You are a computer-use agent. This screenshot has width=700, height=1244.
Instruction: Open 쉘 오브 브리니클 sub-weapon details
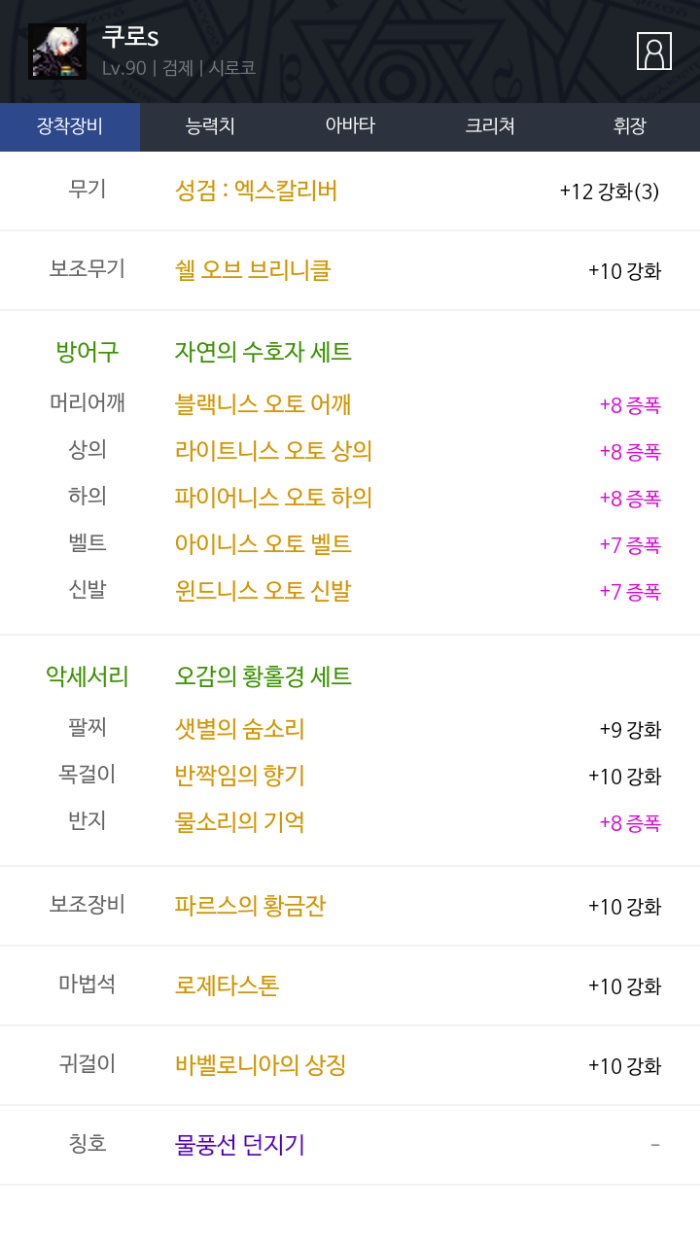coord(253,270)
